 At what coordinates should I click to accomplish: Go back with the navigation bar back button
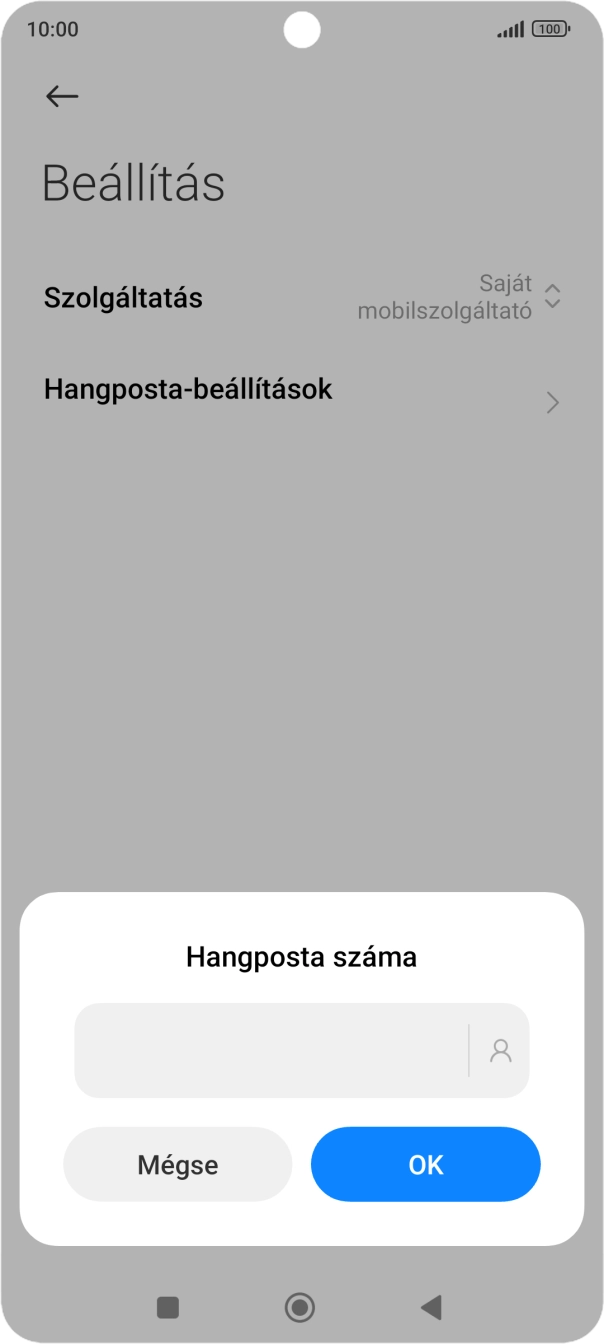click(x=431, y=1306)
